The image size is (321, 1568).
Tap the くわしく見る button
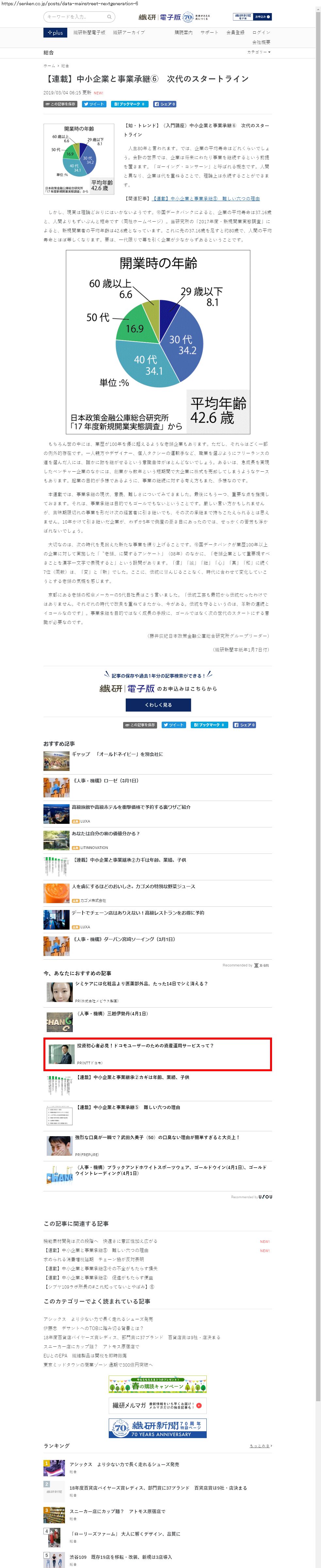[158, 704]
